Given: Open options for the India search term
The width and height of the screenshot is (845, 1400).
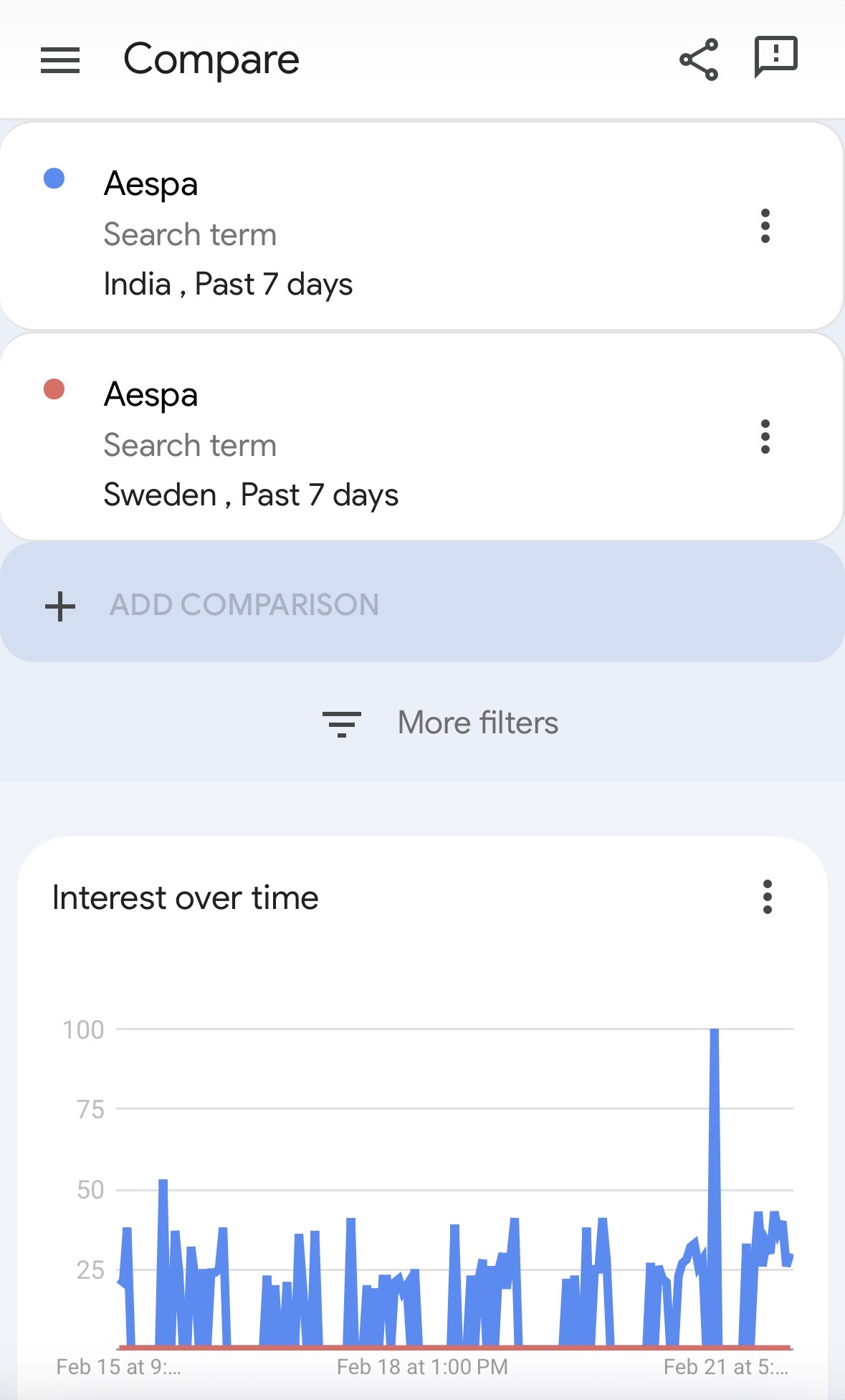Looking at the screenshot, I should [x=765, y=227].
